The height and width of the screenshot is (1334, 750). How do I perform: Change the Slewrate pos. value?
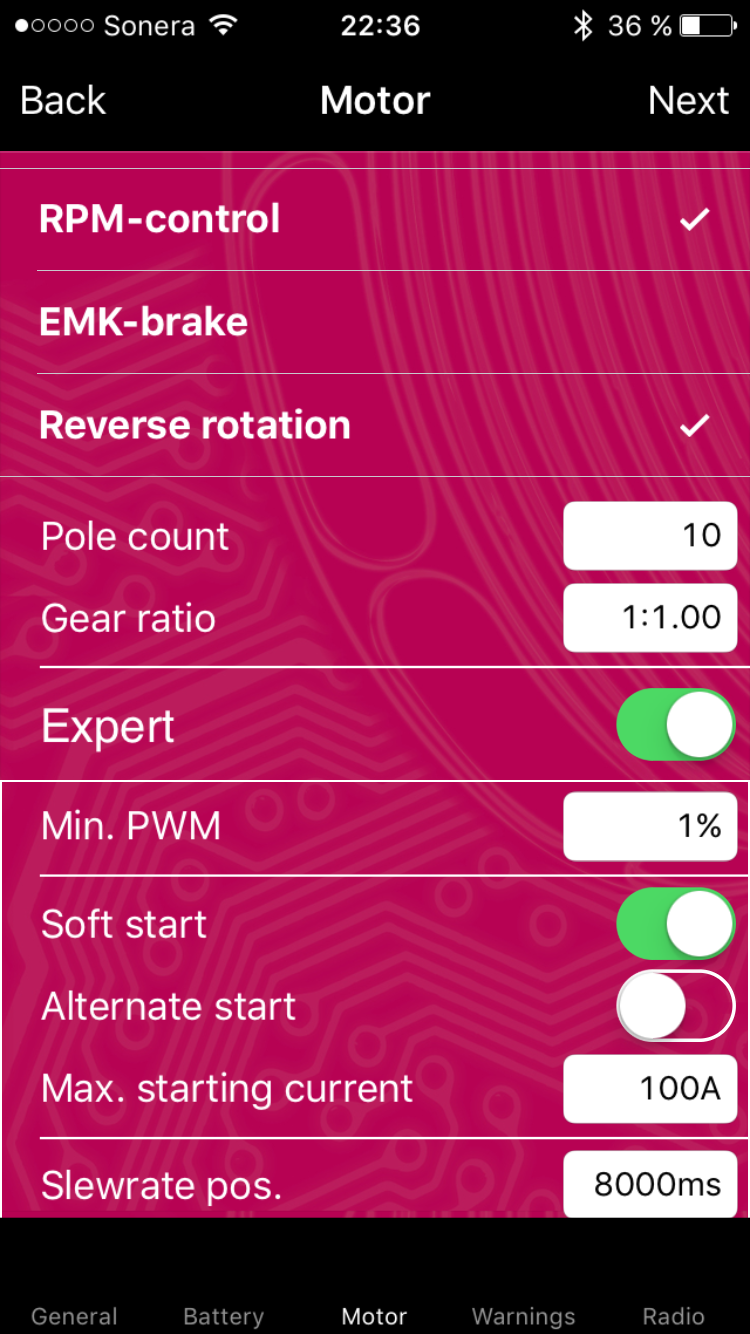(x=650, y=1184)
